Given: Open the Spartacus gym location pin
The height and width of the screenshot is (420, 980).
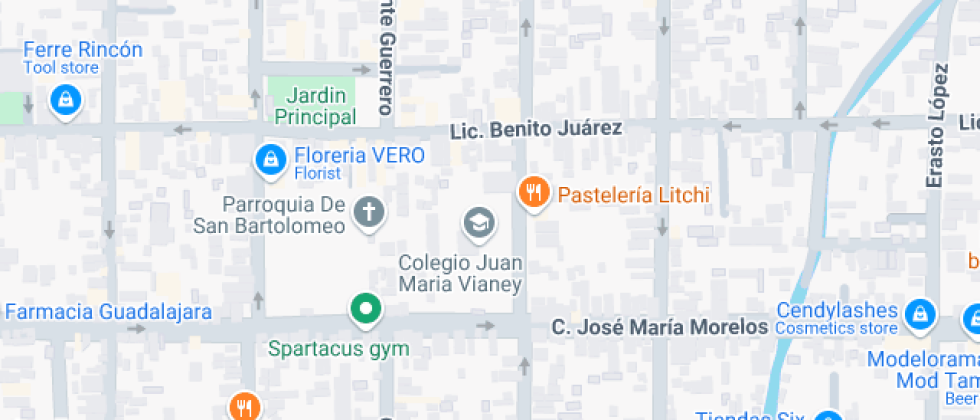Looking at the screenshot, I should click(366, 309).
